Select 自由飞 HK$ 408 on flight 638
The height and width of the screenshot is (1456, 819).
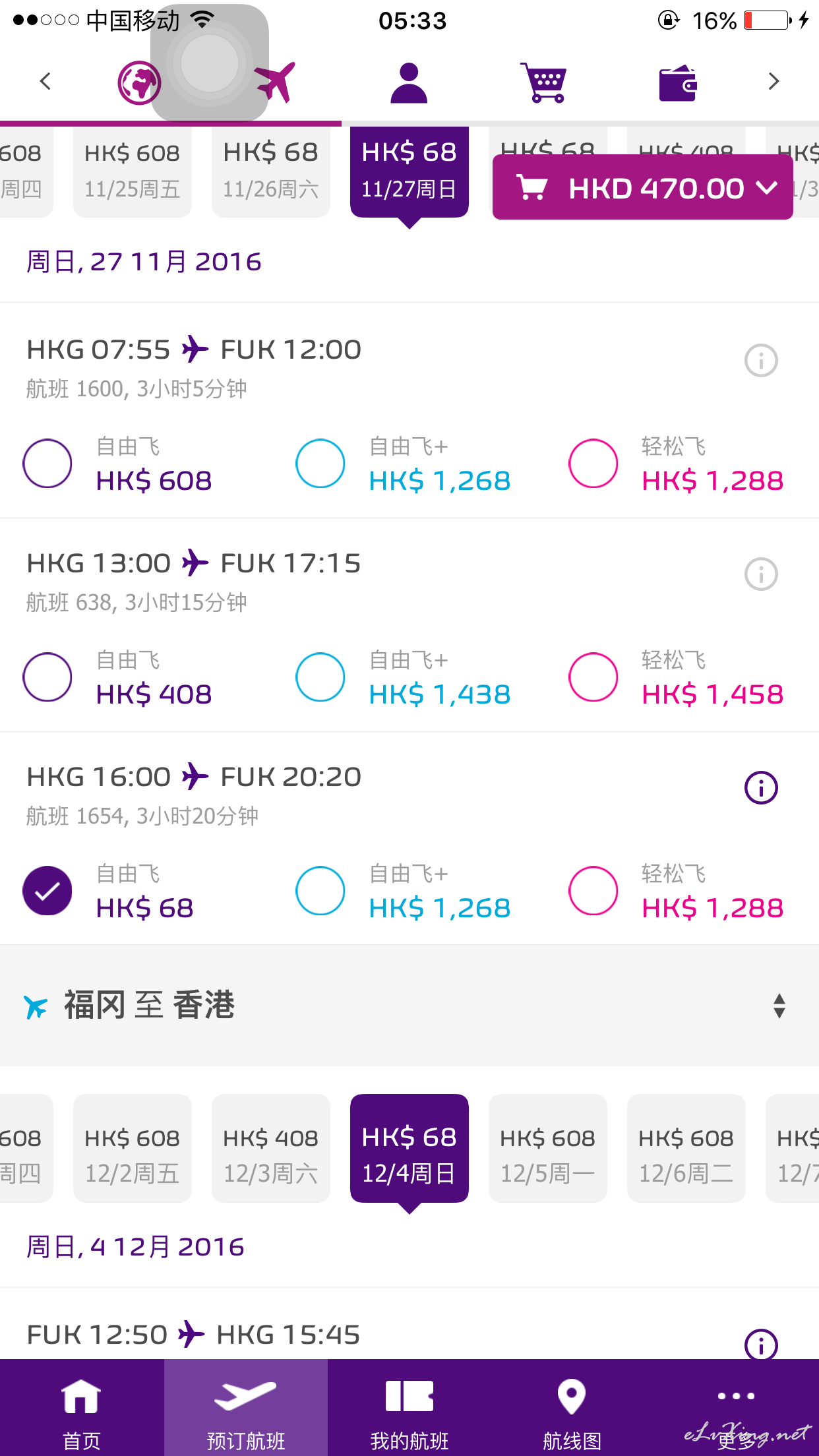[47, 677]
